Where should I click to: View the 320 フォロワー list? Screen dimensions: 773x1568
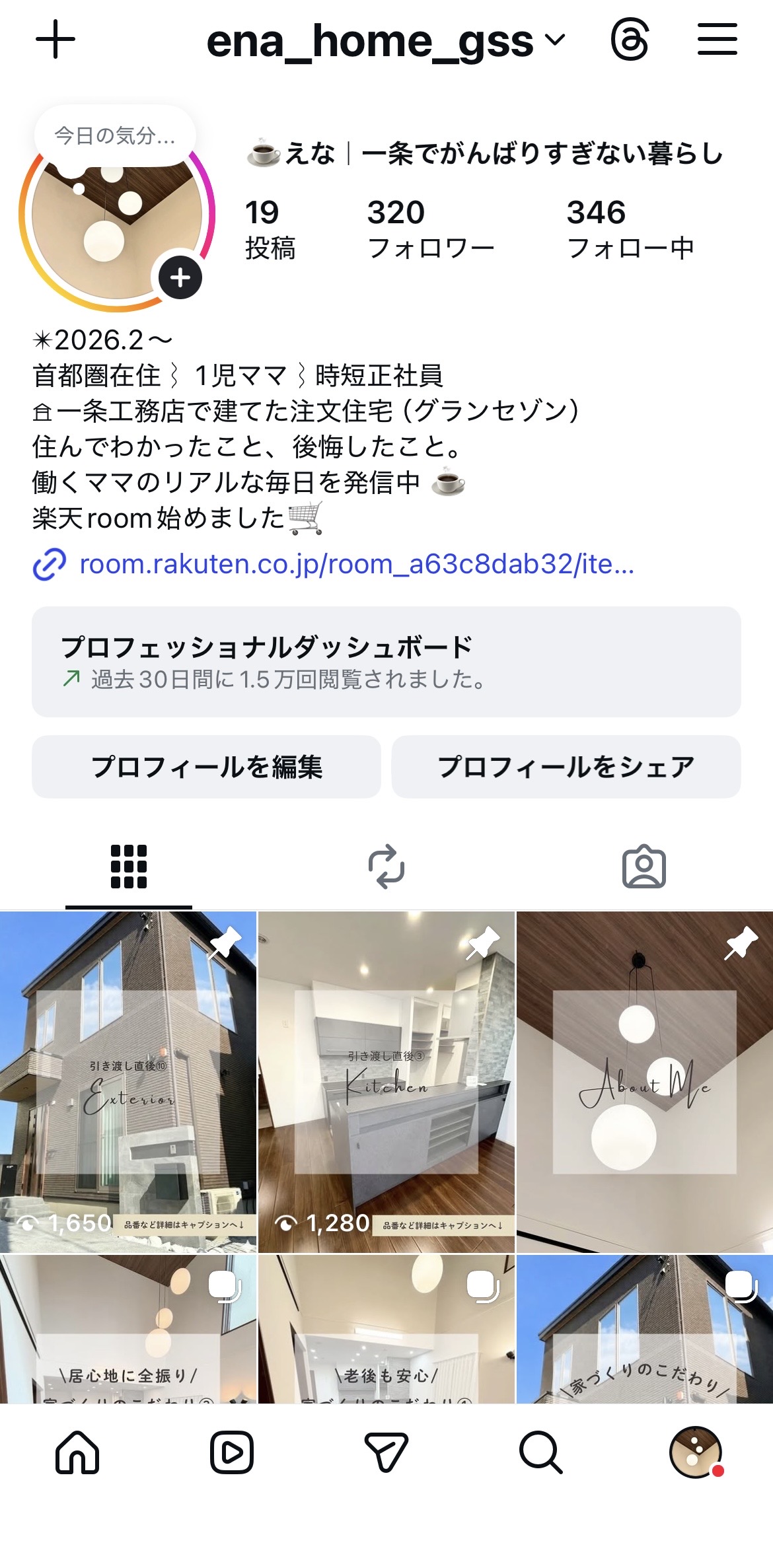pyautogui.click(x=430, y=229)
